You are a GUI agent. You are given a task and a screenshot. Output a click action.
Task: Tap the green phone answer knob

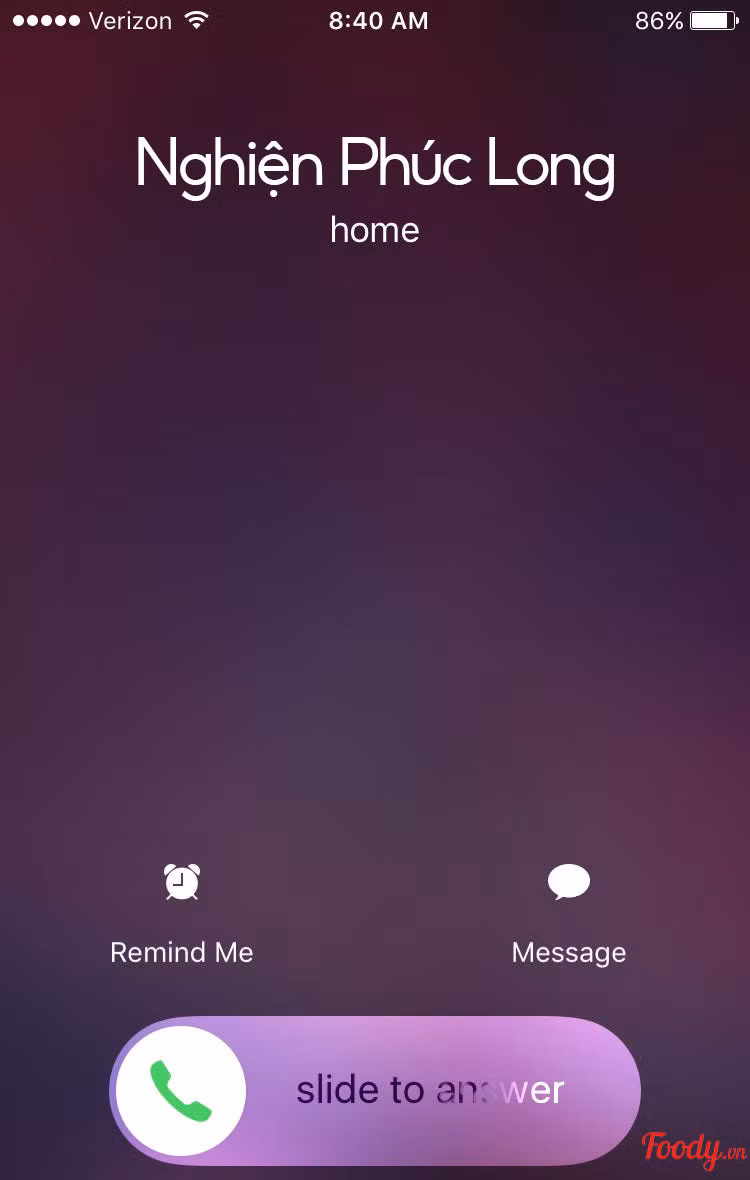181,1091
